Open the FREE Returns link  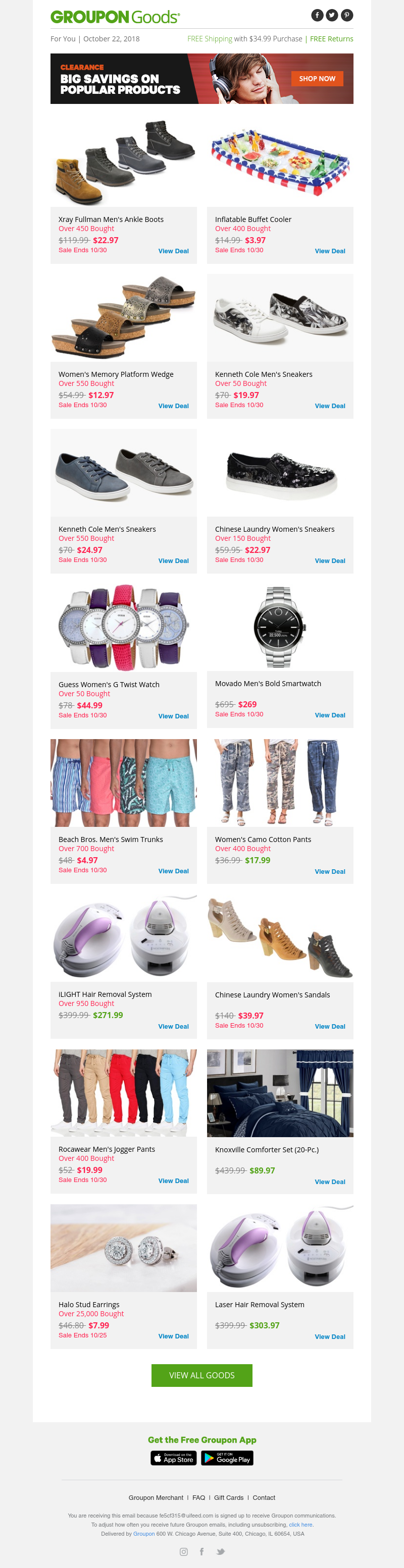[x=331, y=39]
